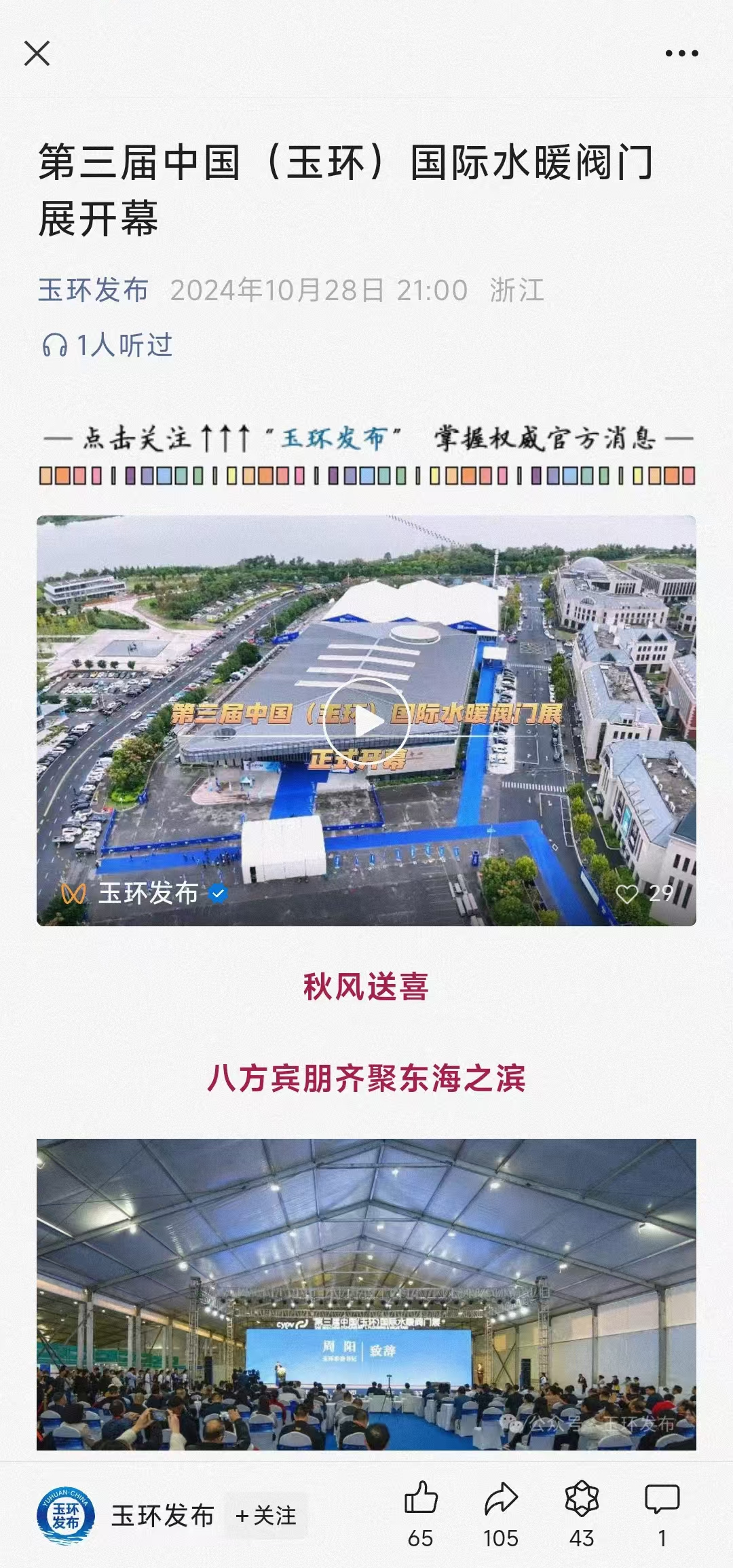Open the 玉环发布 account link under the title

93,290
